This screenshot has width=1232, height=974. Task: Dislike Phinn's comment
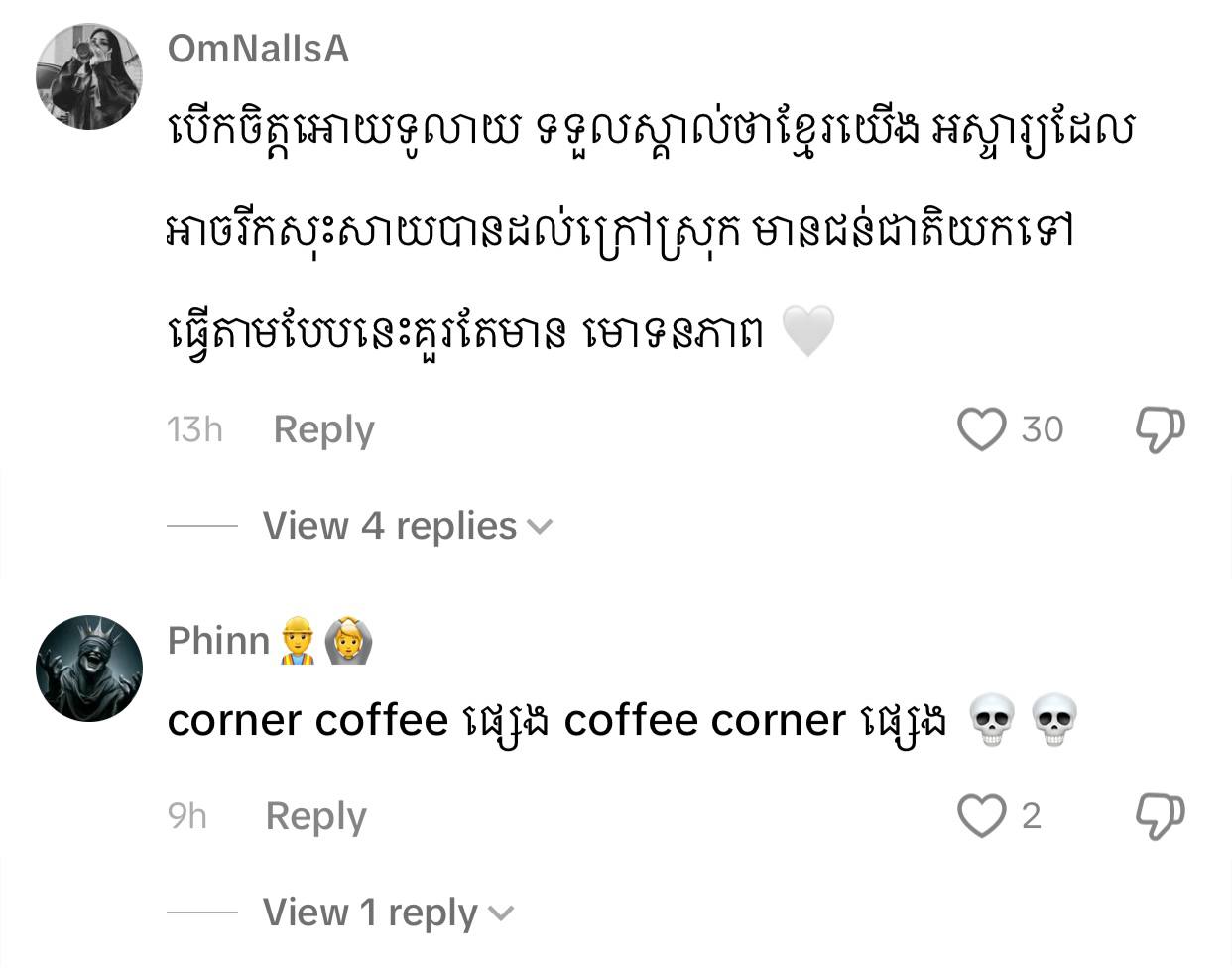click(1160, 816)
